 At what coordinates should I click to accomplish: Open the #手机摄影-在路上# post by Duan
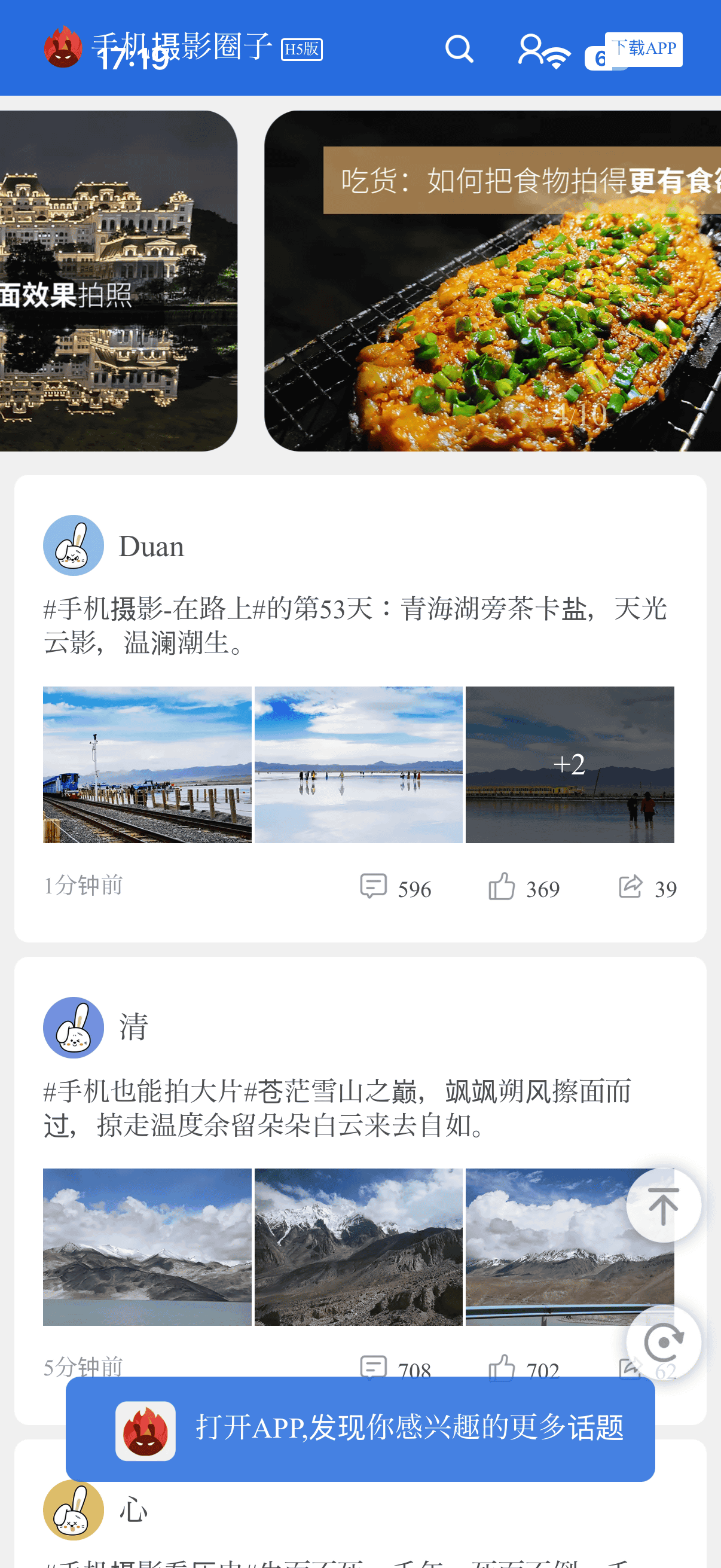355,625
